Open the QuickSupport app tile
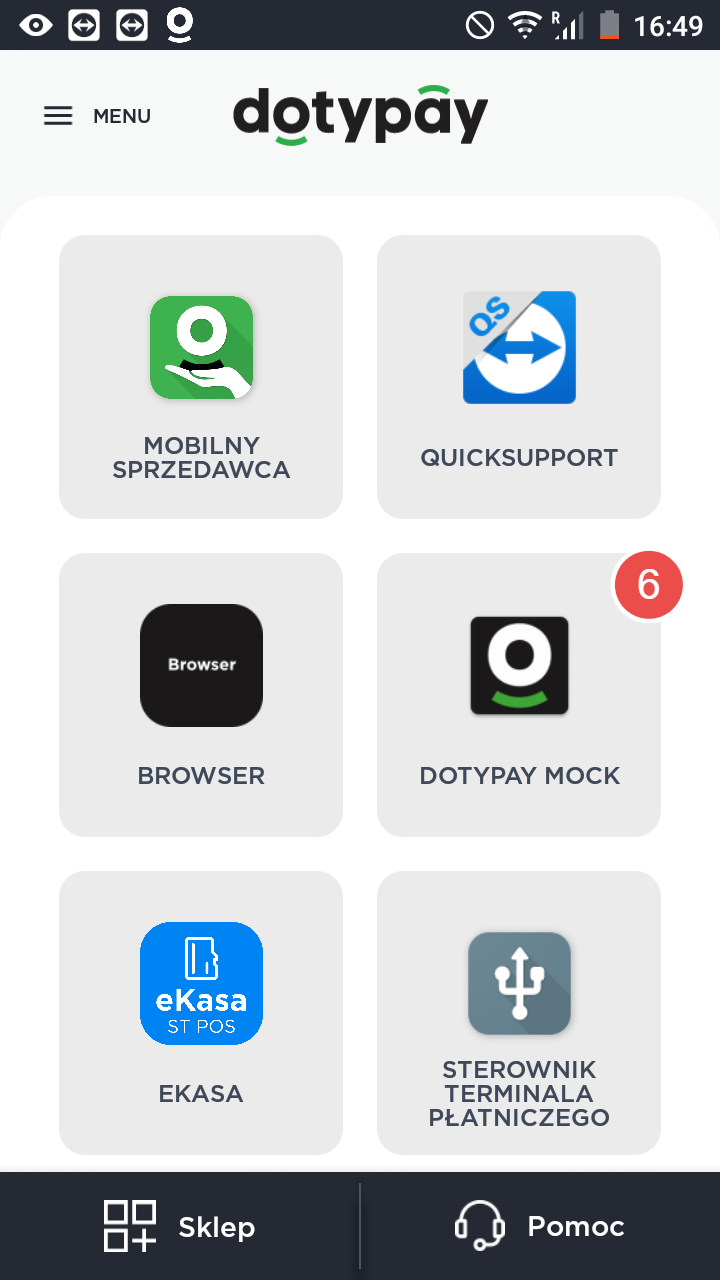 [519, 377]
